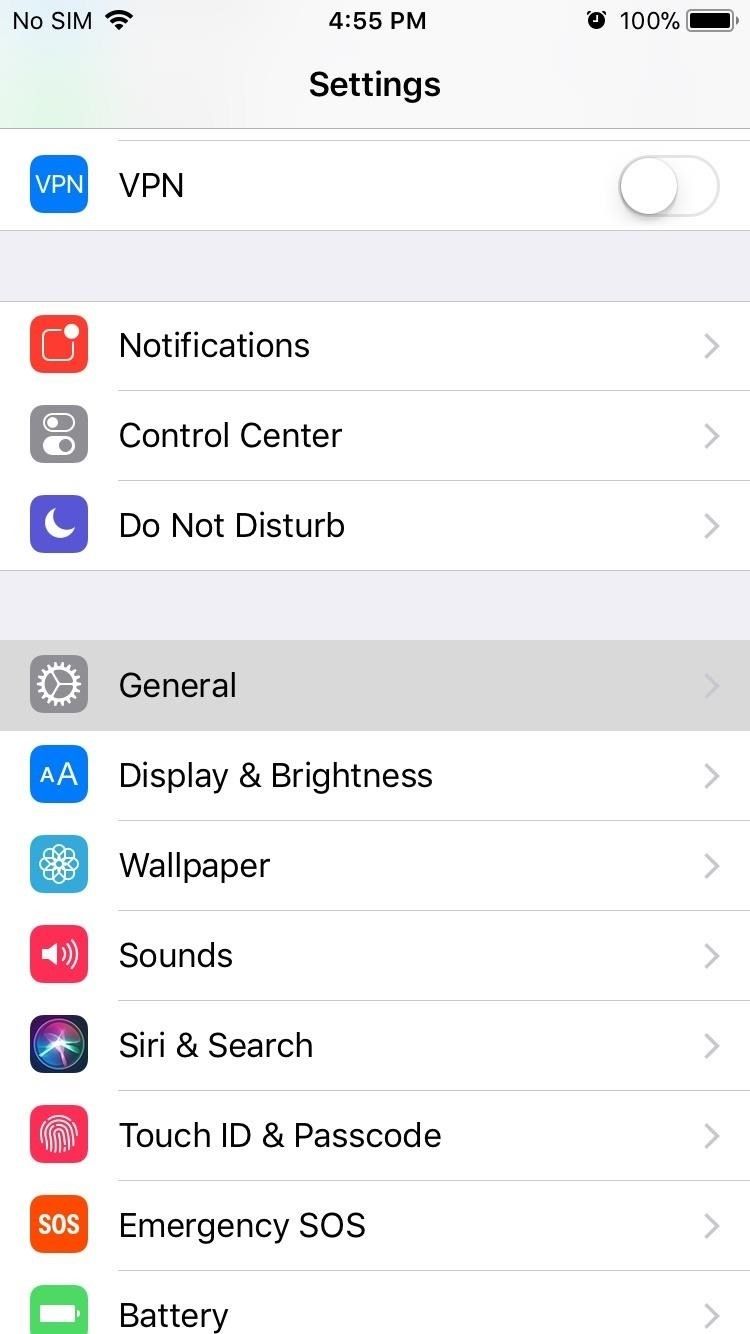The image size is (750, 1334).
Task: Tap the Display & Brightness icon
Action: pyautogui.click(x=58, y=775)
